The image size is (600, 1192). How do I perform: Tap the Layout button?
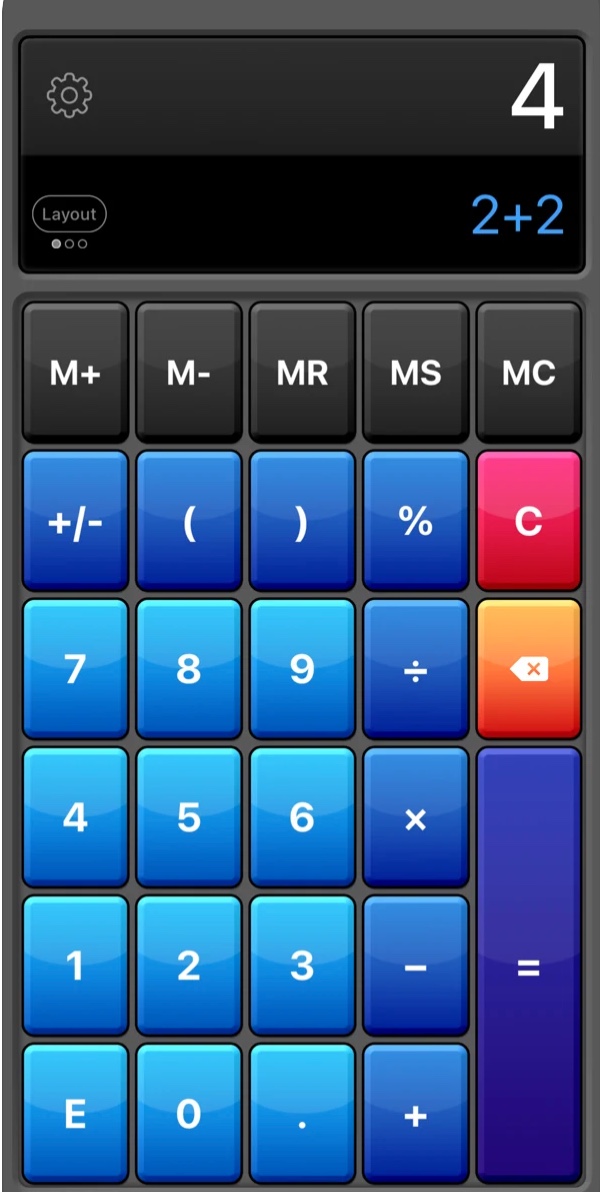point(69,214)
